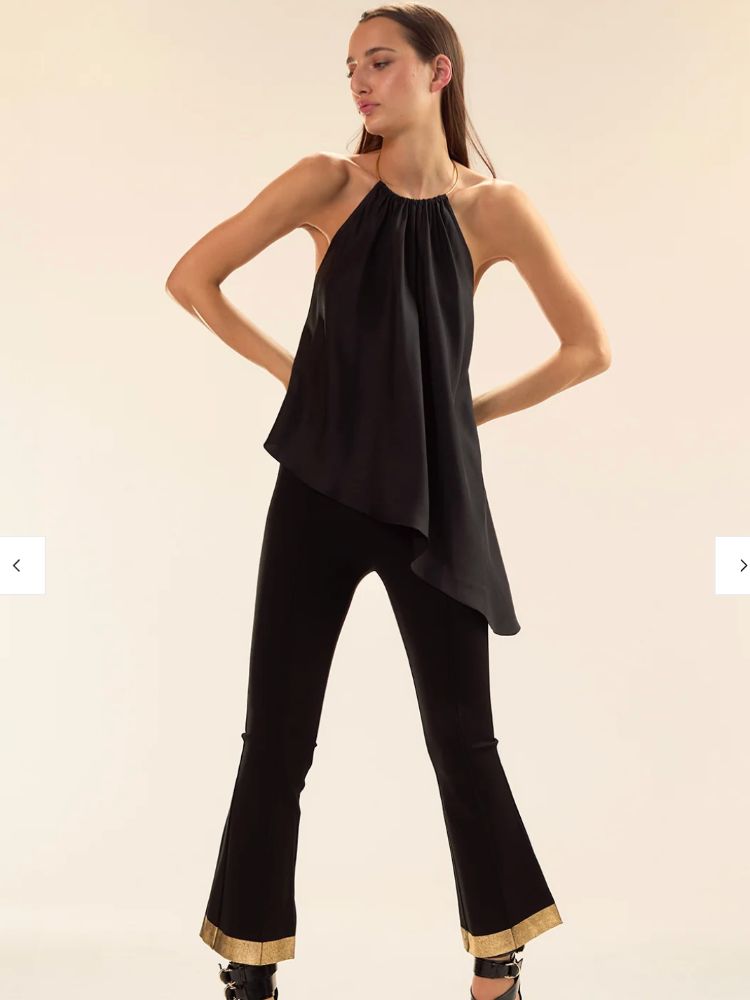Go to the previous product image
Image resolution: width=750 pixels, height=1000 pixels.
pos(22,566)
